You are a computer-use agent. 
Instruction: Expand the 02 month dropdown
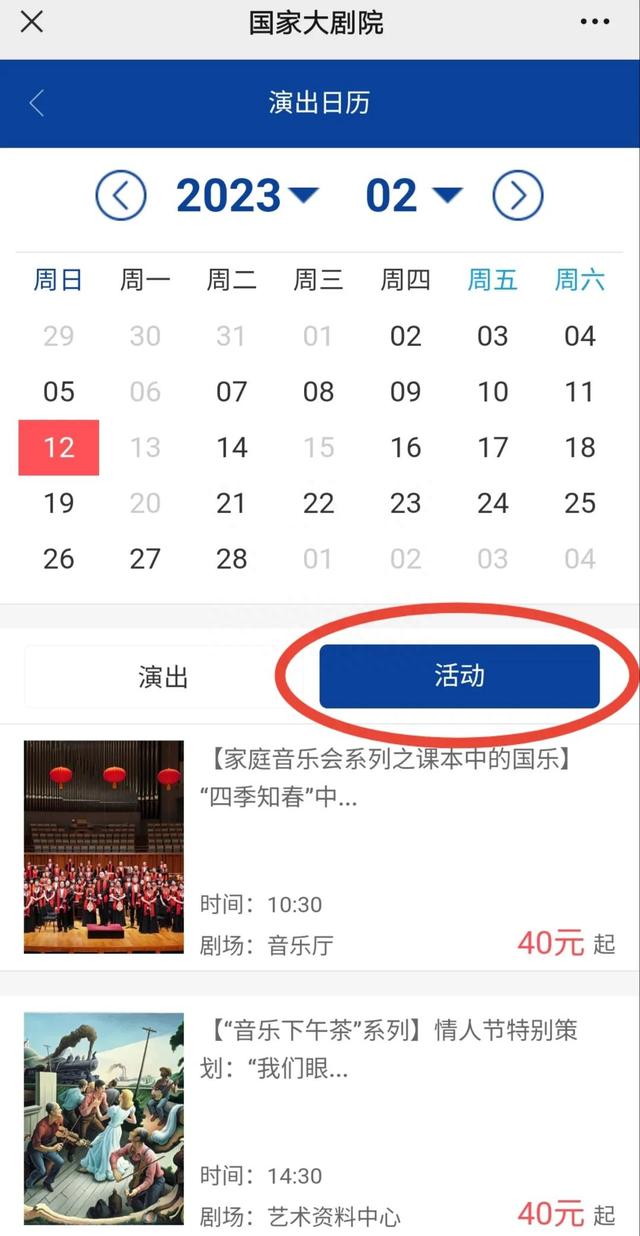pos(414,196)
